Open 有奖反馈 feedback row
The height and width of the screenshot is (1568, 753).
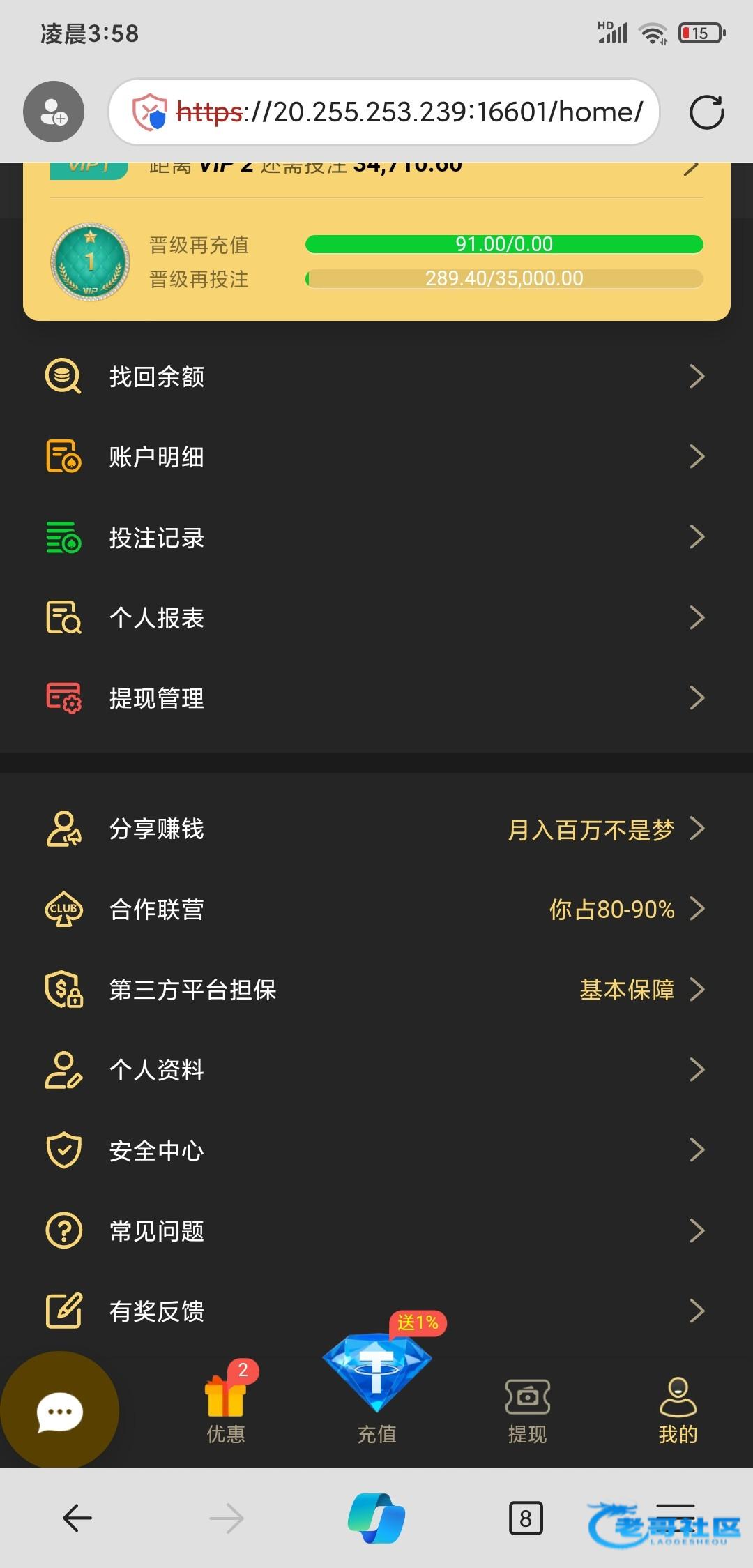pyautogui.click(x=376, y=1311)
